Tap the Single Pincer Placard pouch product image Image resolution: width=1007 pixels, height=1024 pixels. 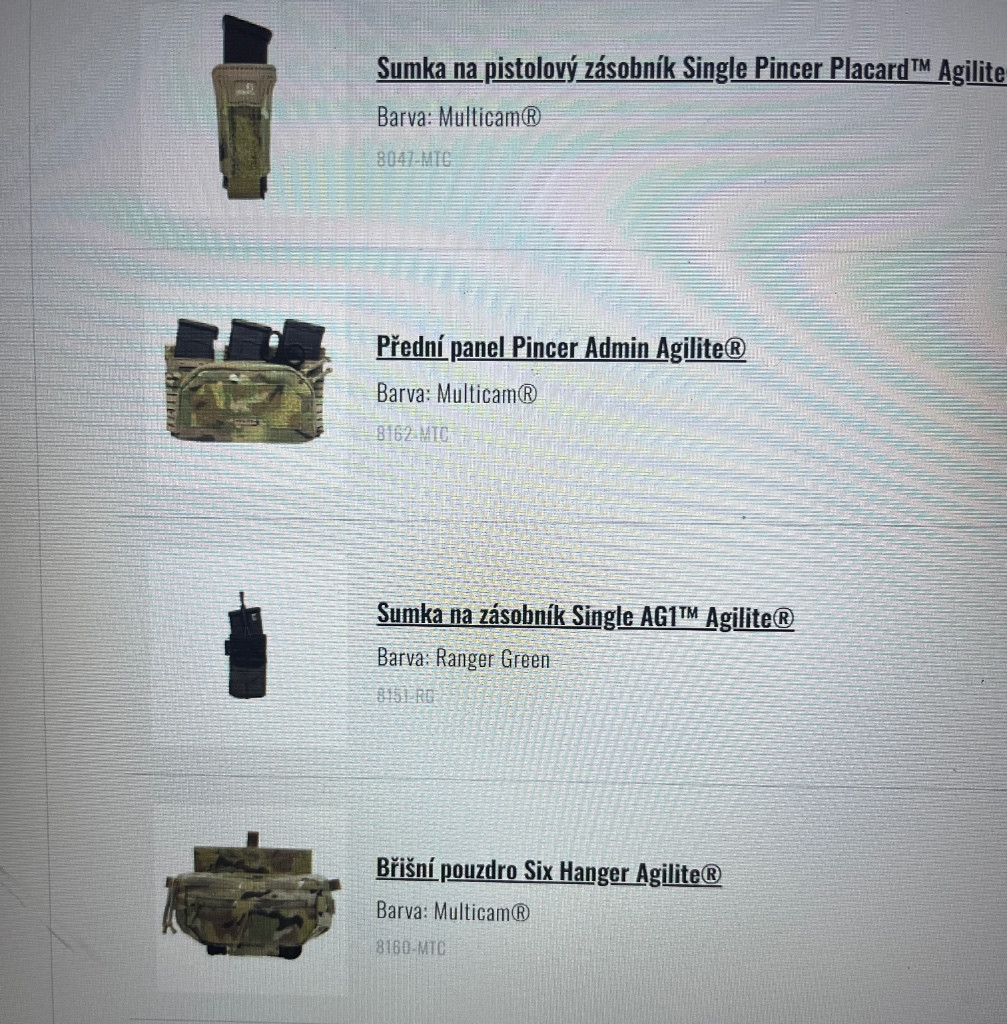pyautogui.click(x=244, y=107)
